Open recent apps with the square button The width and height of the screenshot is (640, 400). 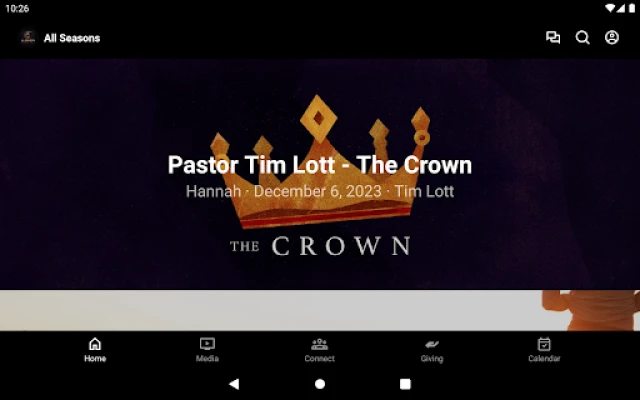[405, 383]
